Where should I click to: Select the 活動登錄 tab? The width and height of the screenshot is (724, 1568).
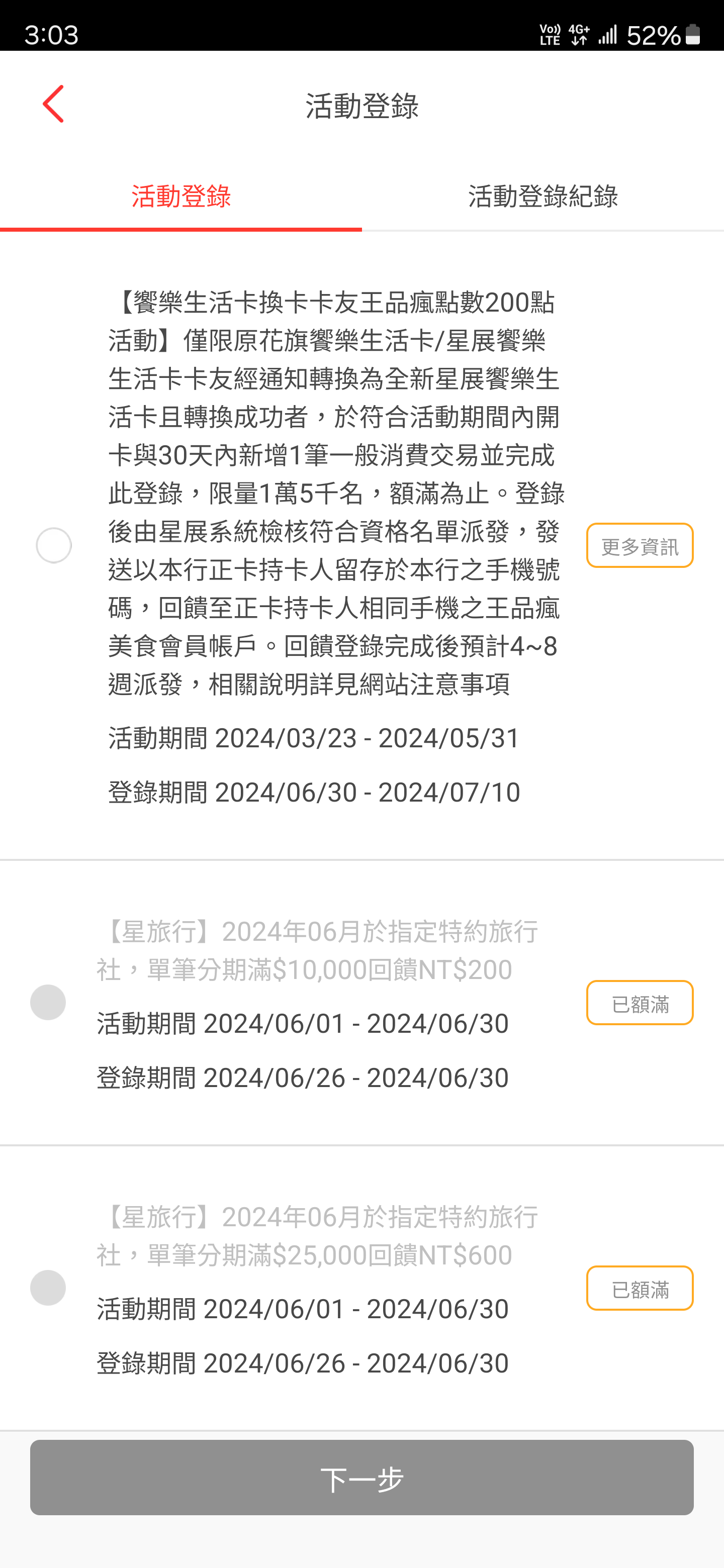tap(181, 197)
